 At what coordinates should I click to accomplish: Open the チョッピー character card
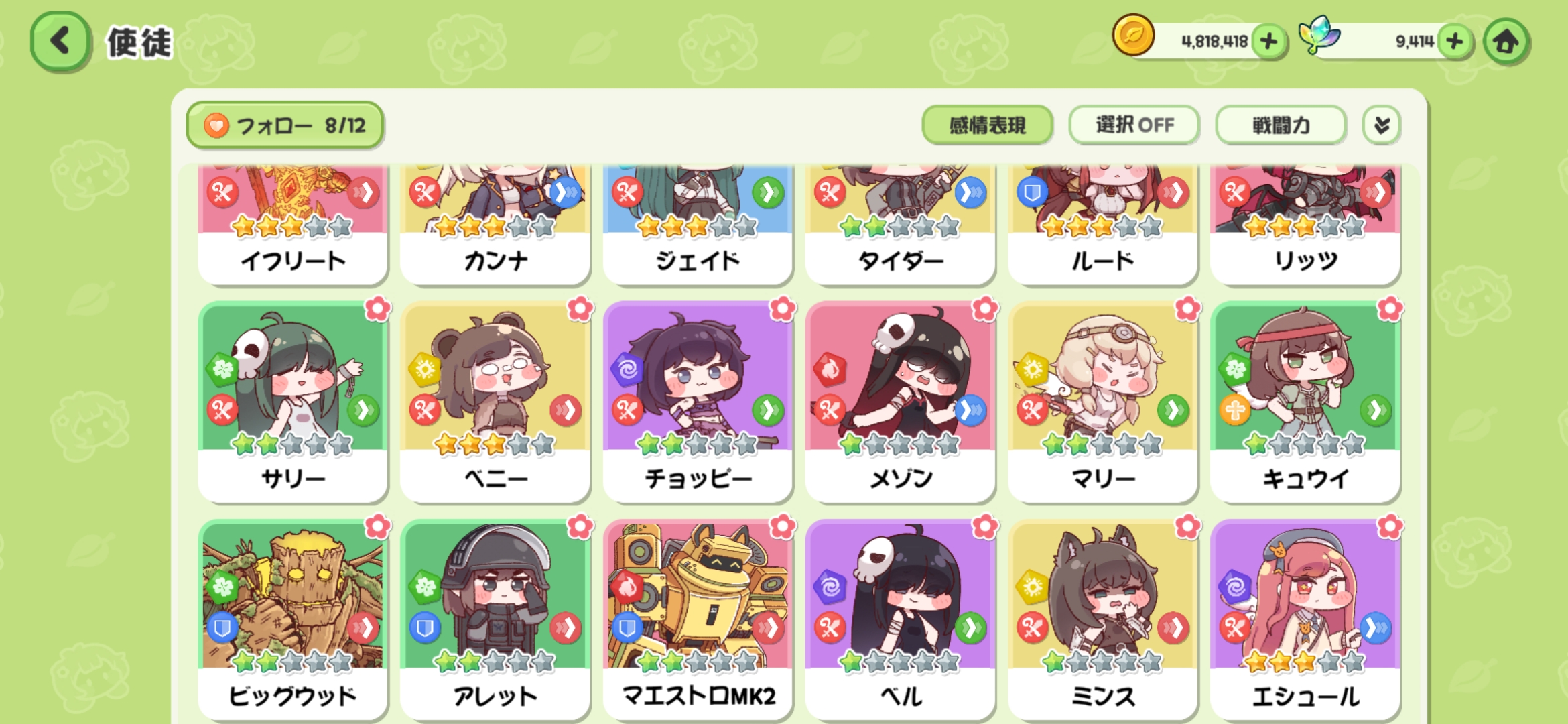(x=698, y=402)
